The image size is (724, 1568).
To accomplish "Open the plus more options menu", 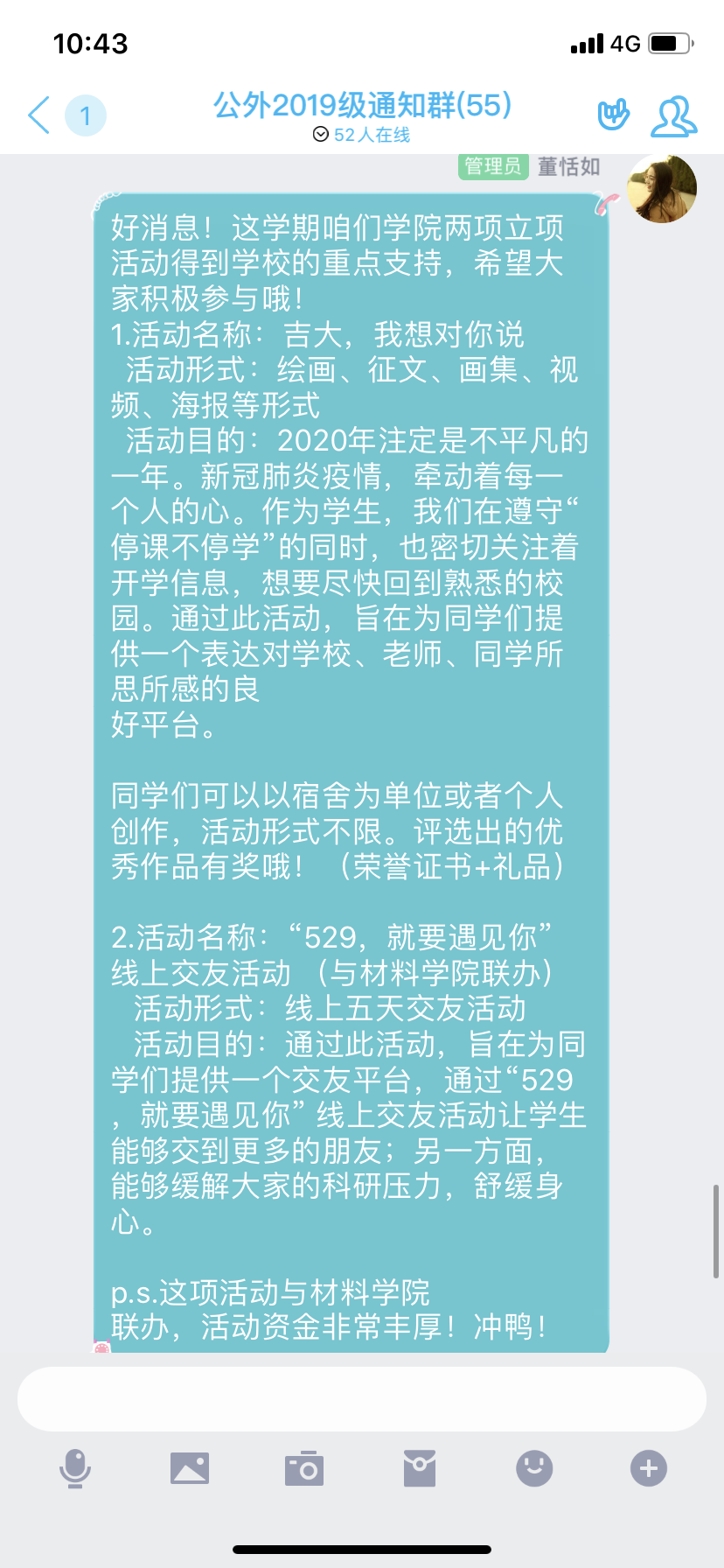I will point(649,1468).
